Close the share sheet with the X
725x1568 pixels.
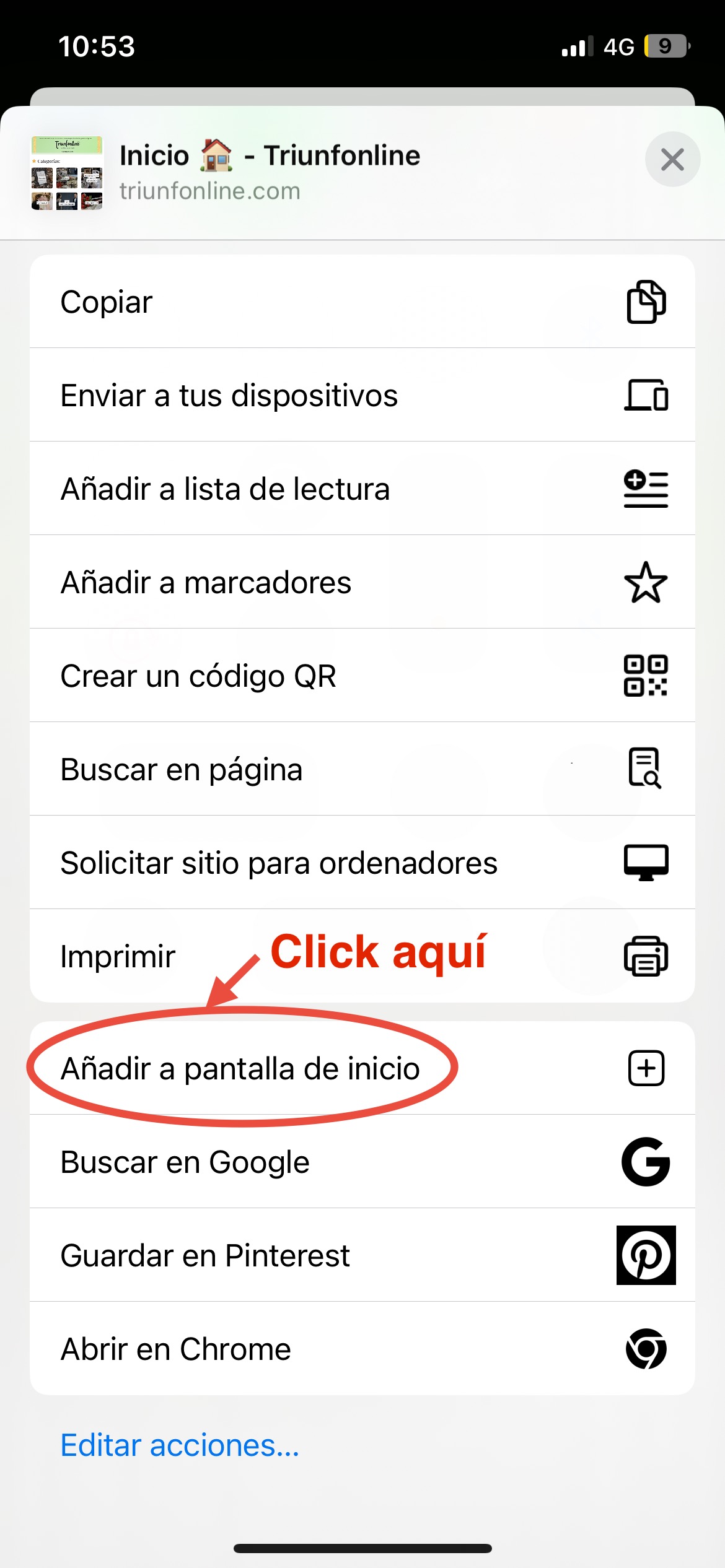(x=672, y=159)
